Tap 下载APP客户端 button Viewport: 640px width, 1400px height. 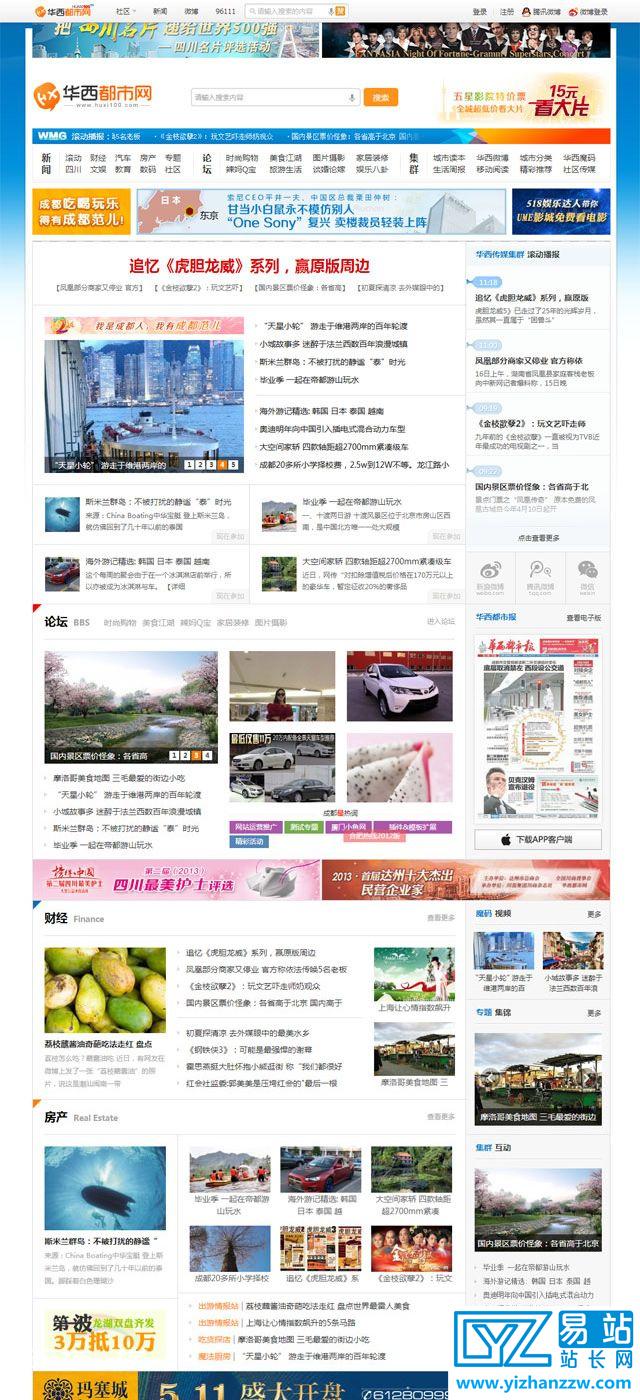[538, 839]
